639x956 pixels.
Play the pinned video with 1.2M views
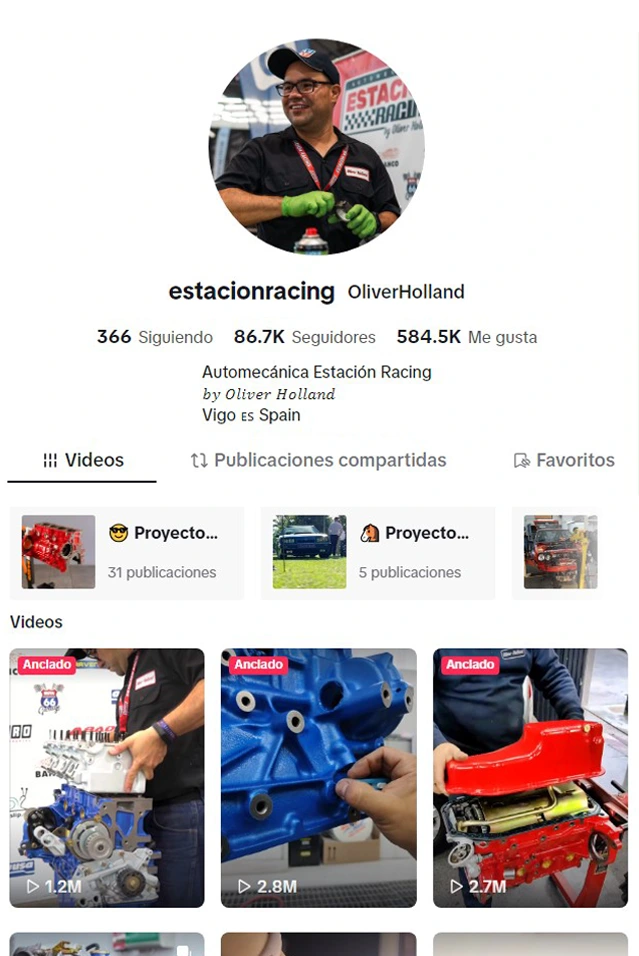point(107,777)
